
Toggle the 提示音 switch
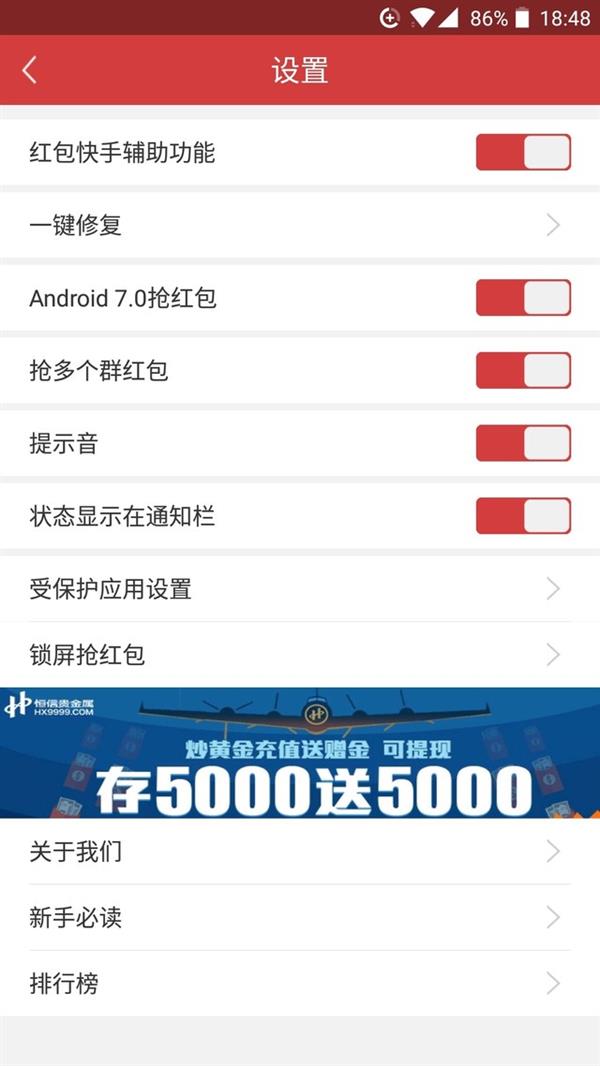(x=523, y=443)
